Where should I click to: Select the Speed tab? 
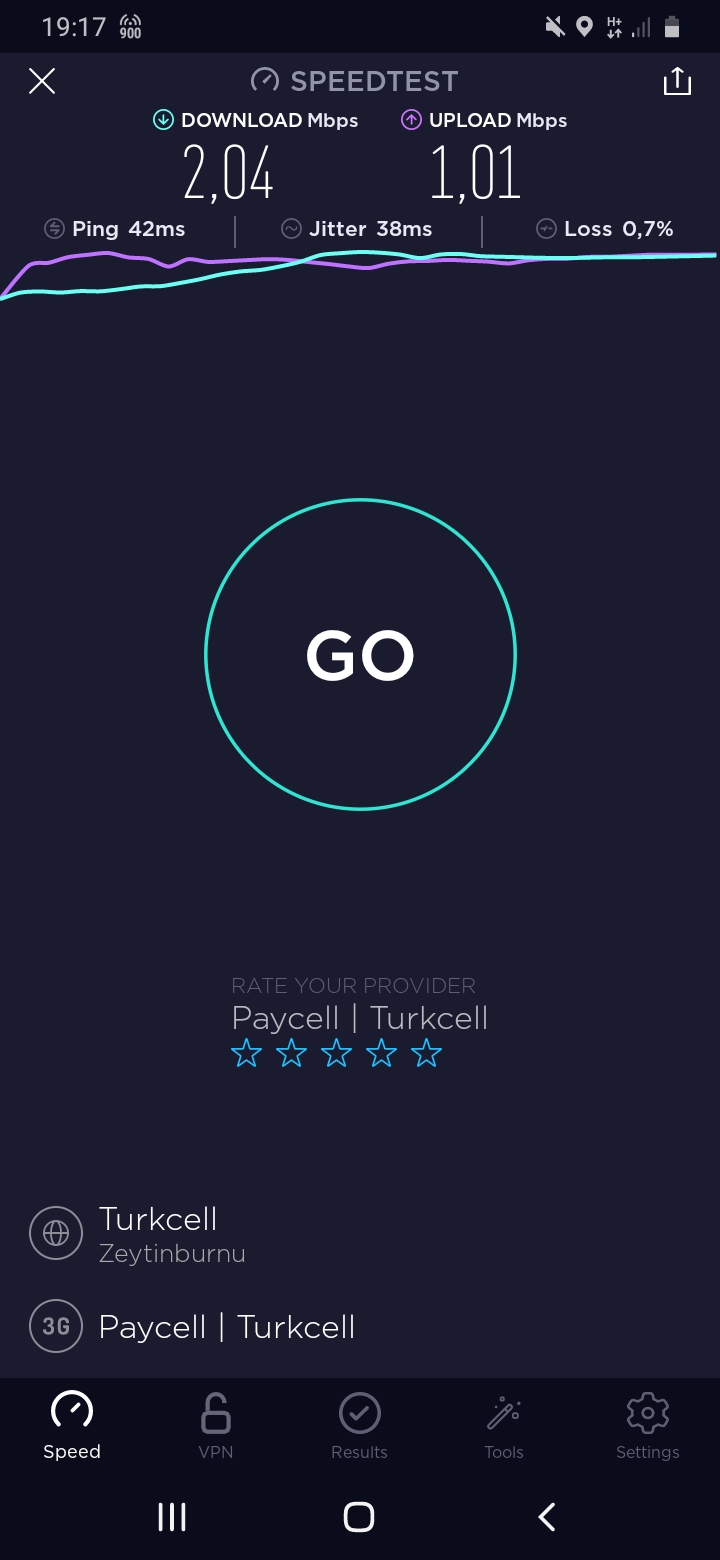[72, 1426]
